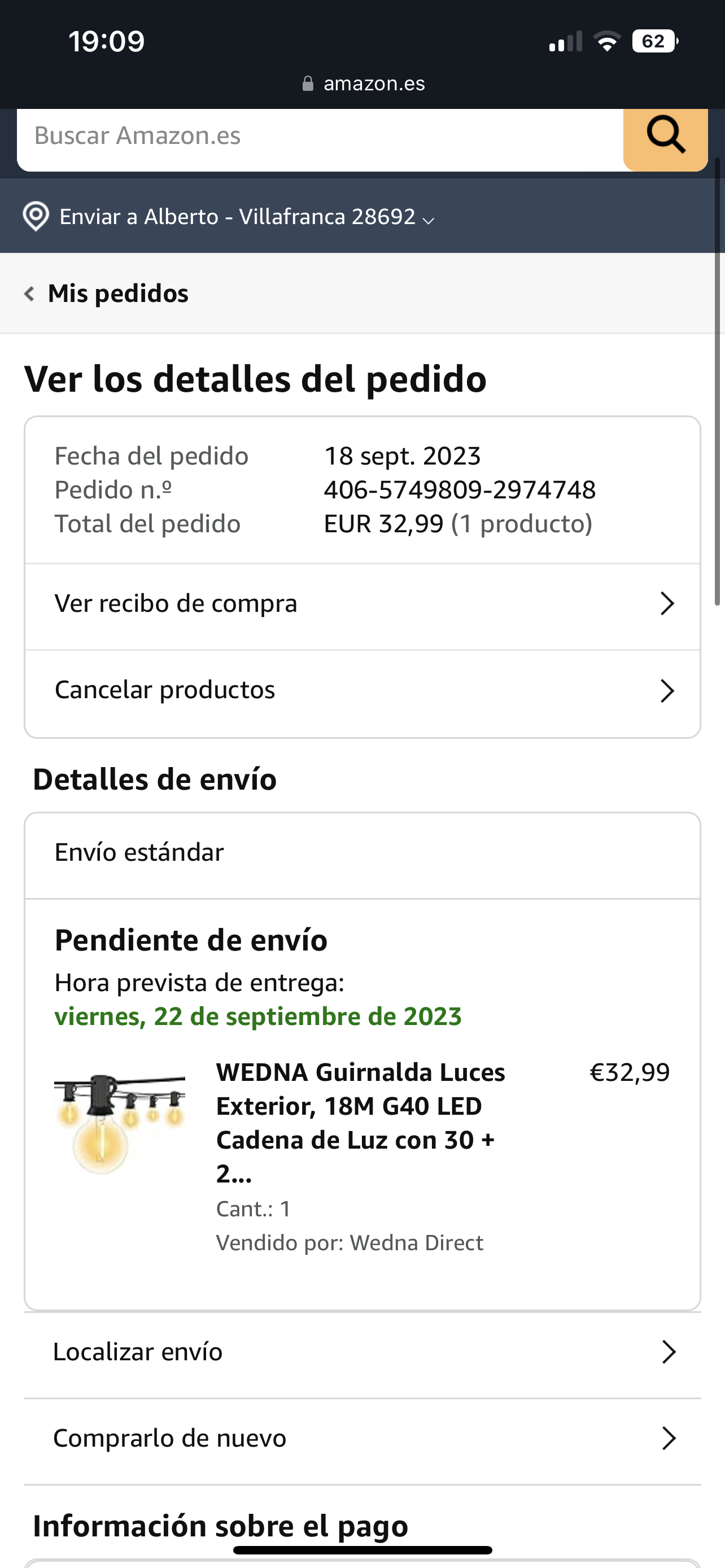
Task: Select Cancelar productos
Action: [x=362, y=691]
